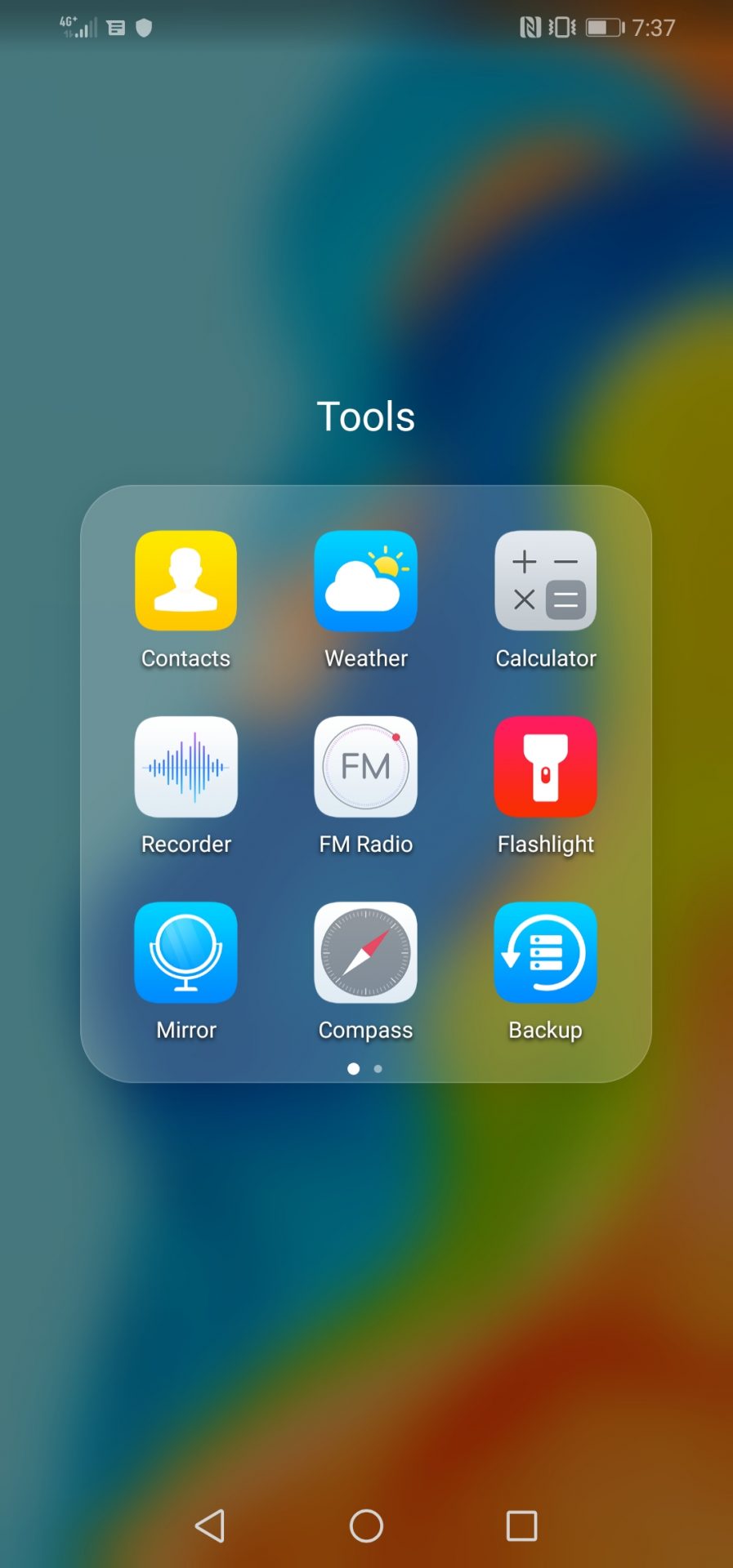Select the second page dot
This screenshot has height=1568, width=733.
tap(378, 1068)
